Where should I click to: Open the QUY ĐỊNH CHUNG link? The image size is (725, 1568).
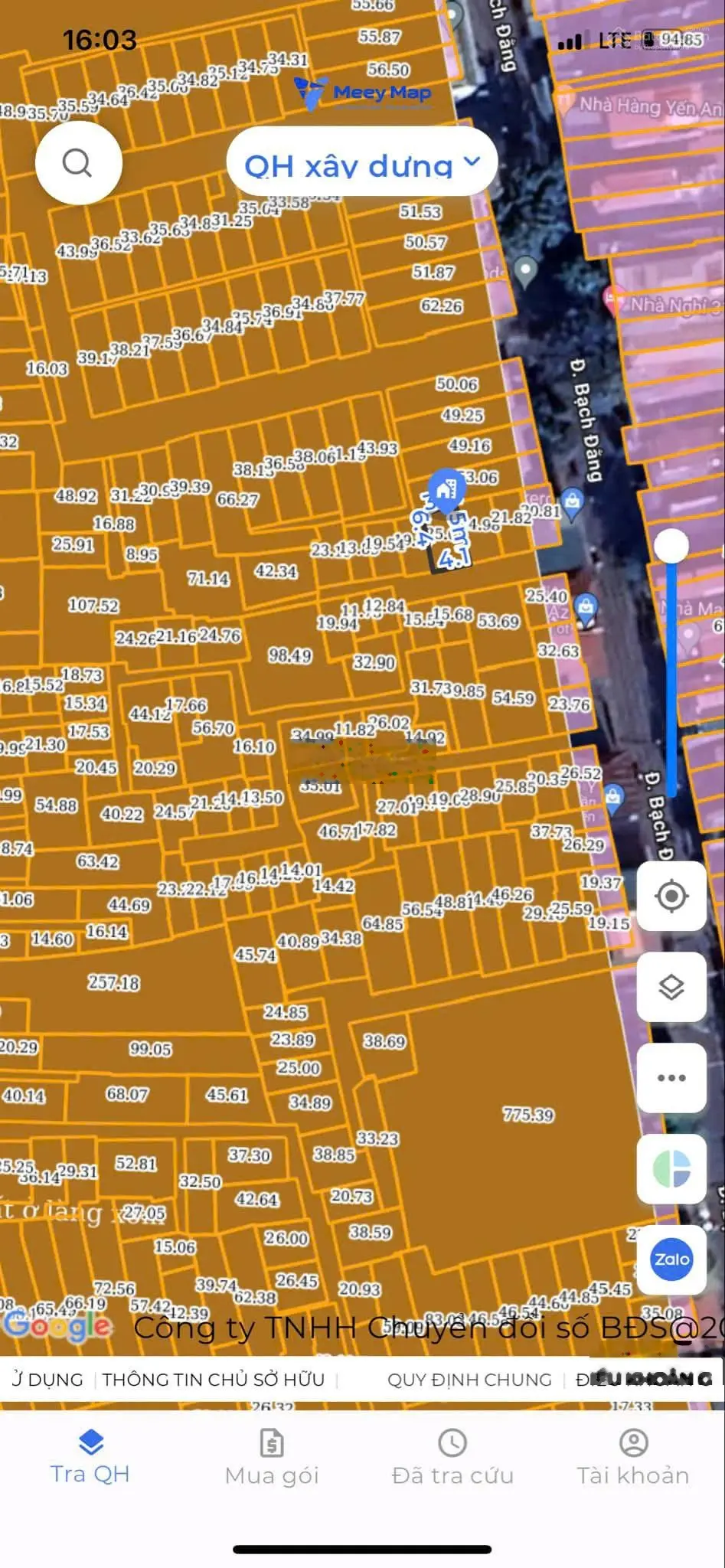469,1379
